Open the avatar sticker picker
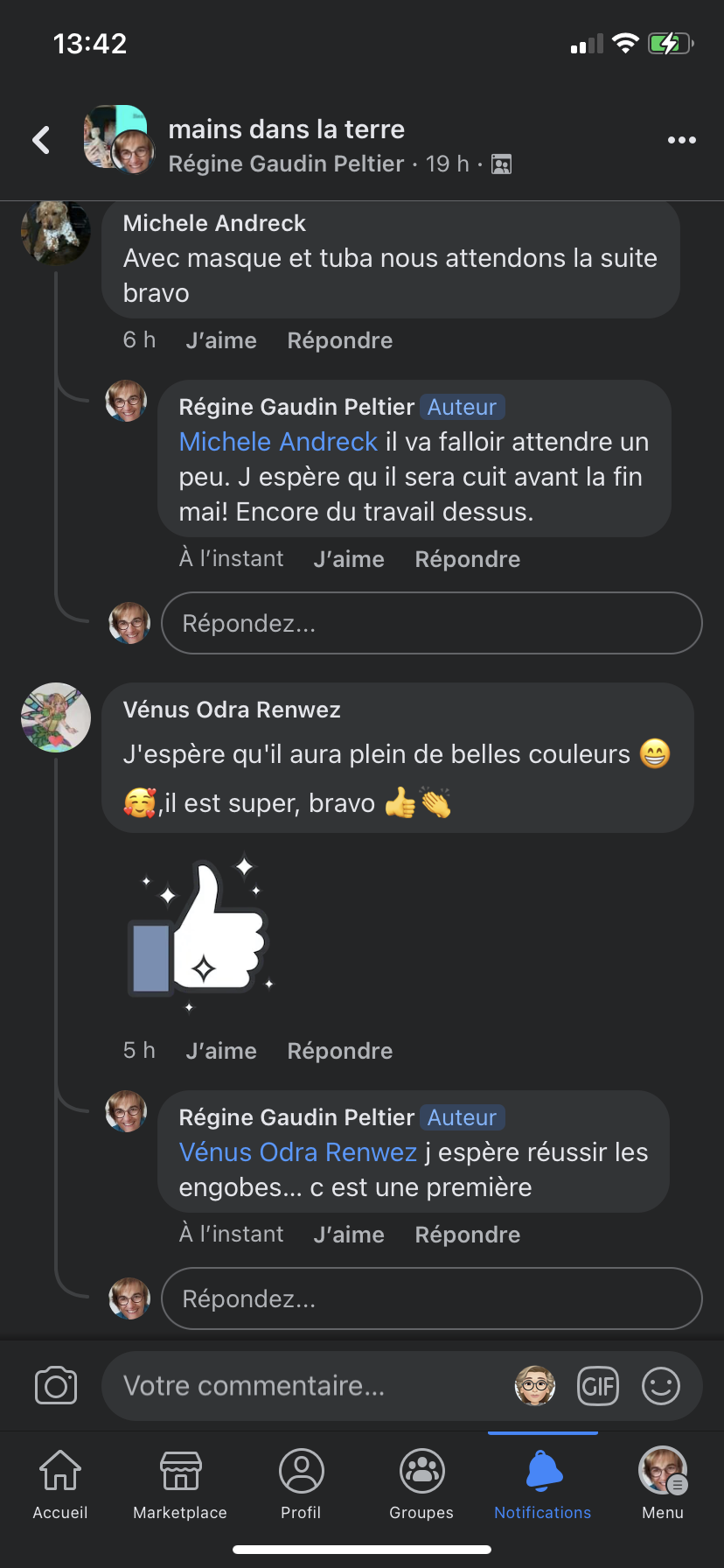The height and width of the screenshot is (1568, 724). pos(535,1386)
